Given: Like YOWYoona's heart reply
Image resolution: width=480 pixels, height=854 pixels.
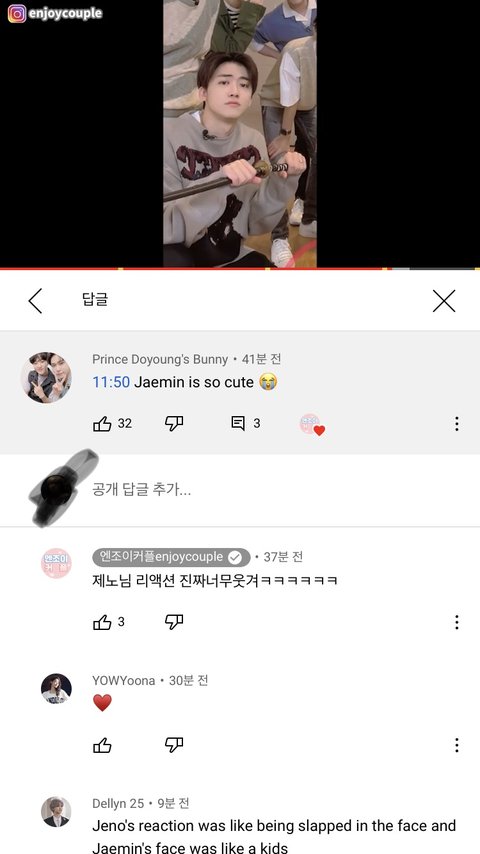Looking at the screenshot, I should click(x=102, y=745).
